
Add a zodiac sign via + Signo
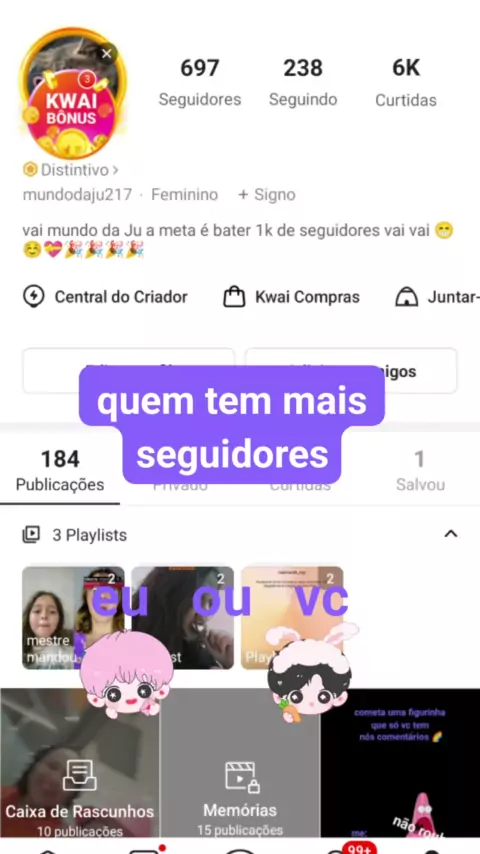click(x=267, y=194)
